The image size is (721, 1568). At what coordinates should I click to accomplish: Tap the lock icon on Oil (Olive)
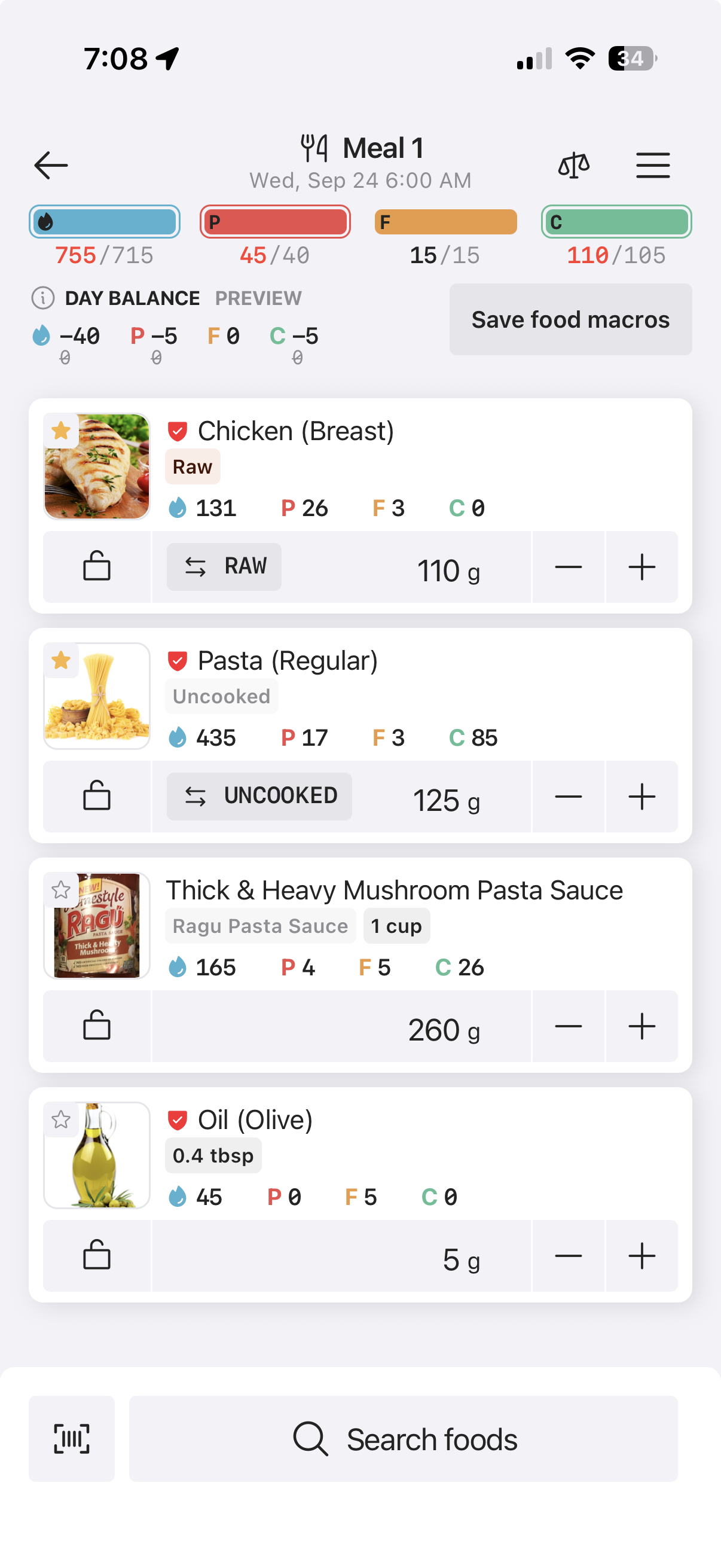(x=97, y=1255)
